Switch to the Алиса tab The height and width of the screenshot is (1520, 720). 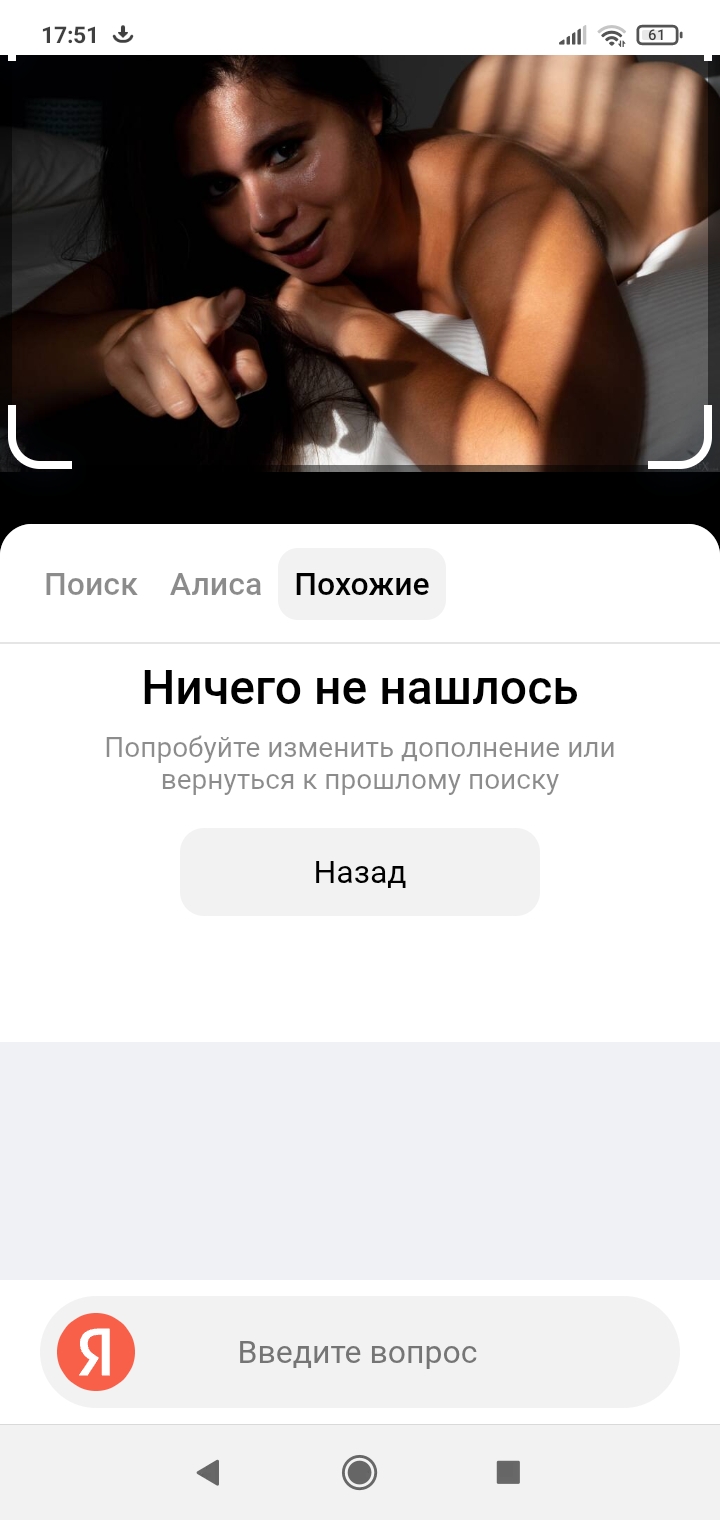click(x=216, y=584)
